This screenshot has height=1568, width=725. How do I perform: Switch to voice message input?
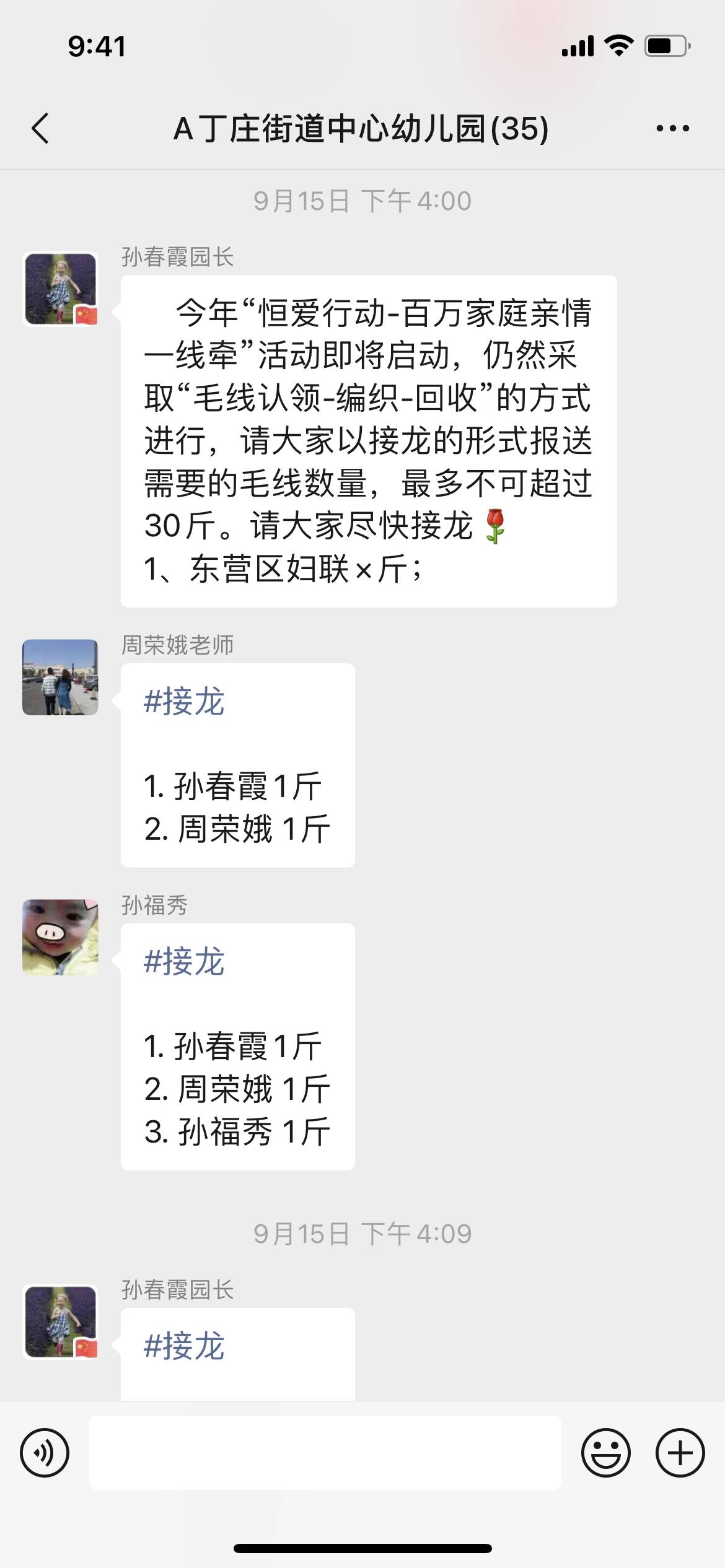tap(45, 1452)
